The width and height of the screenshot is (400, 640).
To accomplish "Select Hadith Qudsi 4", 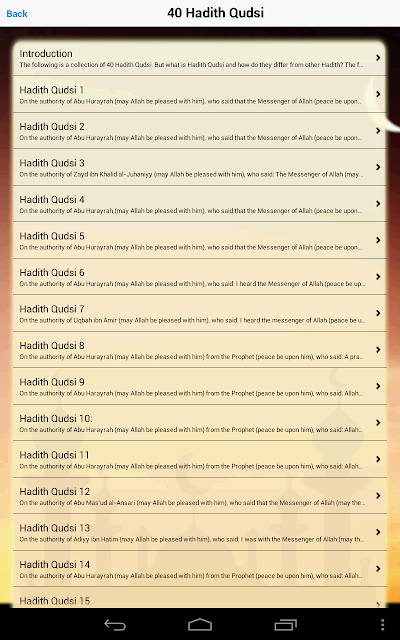I will click(199, 204).
